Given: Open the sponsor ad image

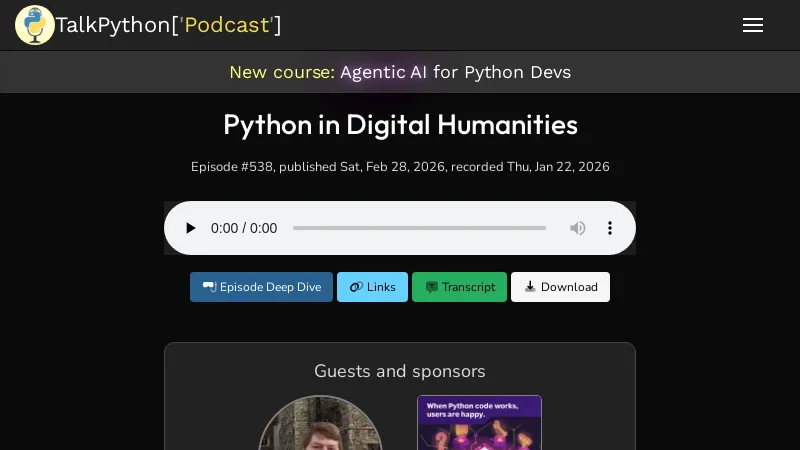Looking at the screenshot, I should pos(479,424).
